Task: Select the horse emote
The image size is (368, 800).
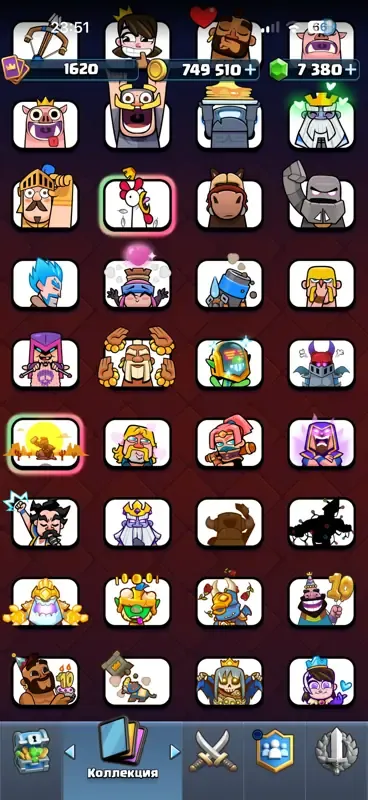Action: coord(229,202)
